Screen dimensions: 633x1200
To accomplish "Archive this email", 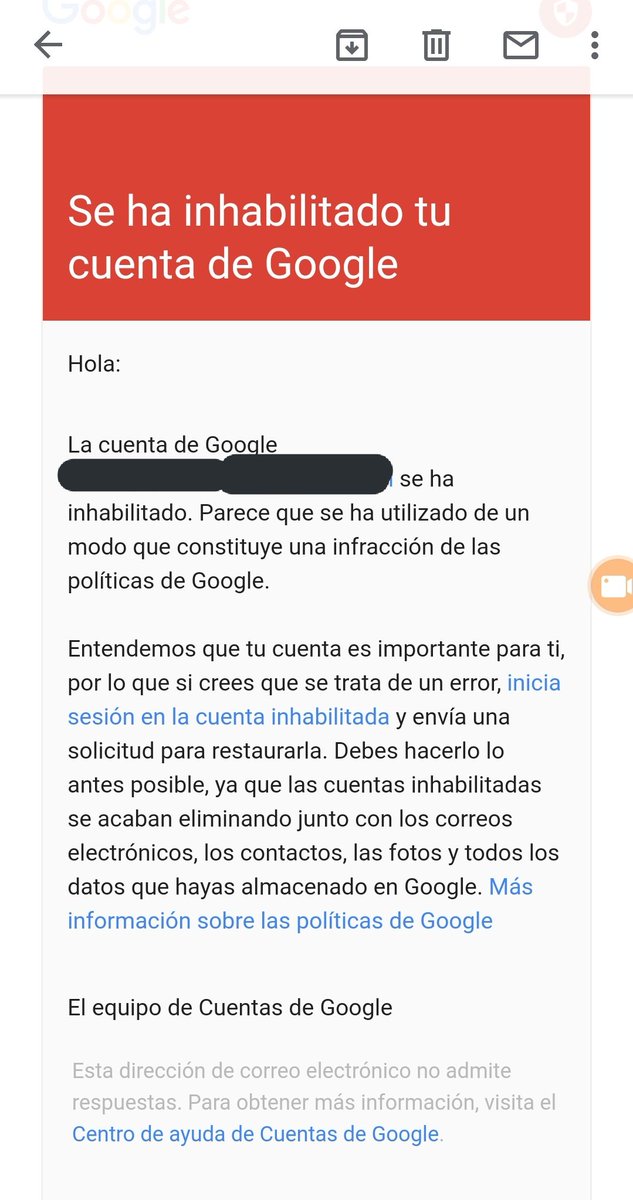I will pos(352,45).
